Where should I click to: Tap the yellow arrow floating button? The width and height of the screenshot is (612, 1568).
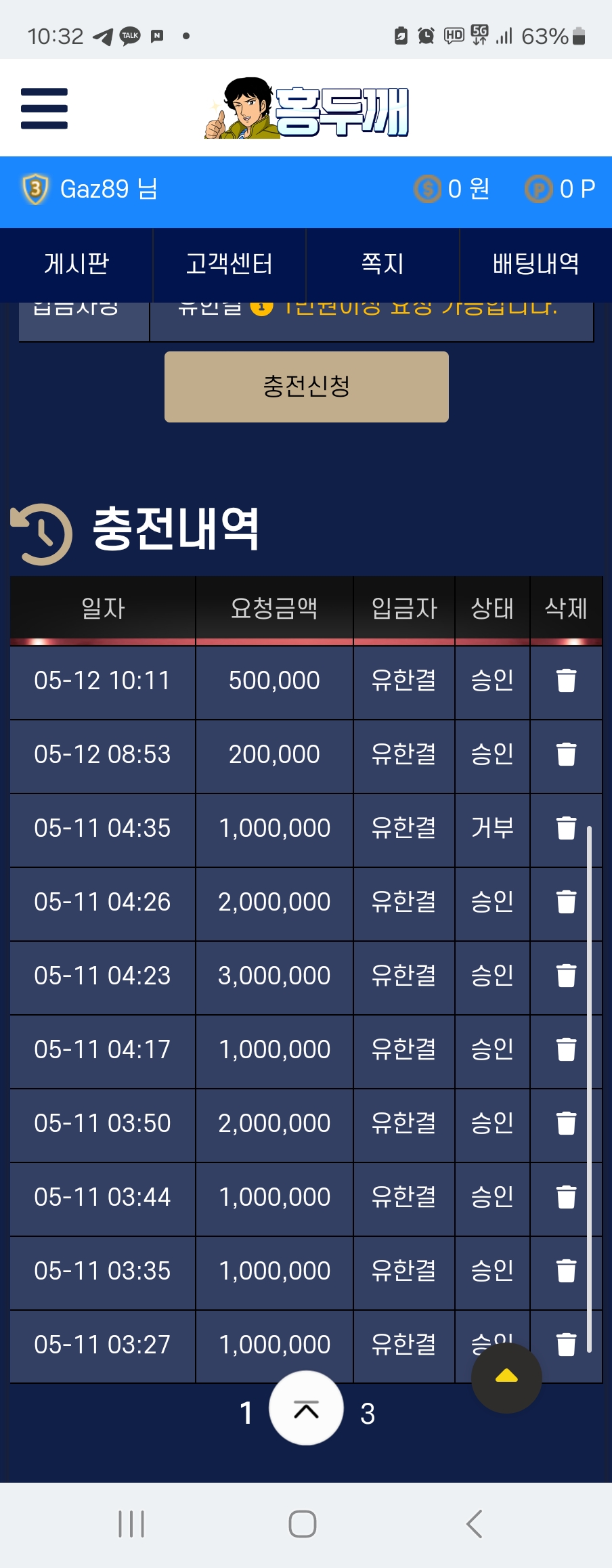click(506, 1378)
